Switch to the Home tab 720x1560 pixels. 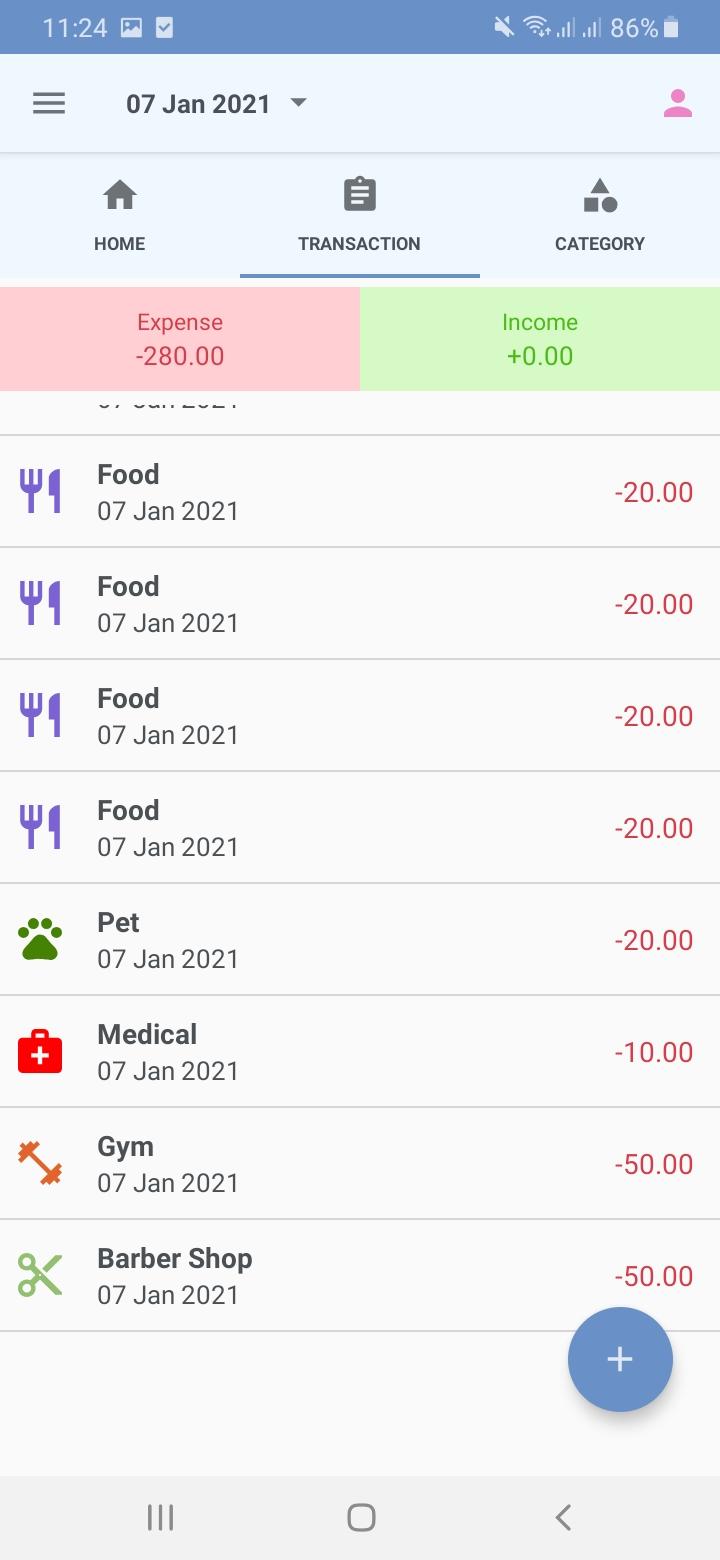pyautogui.click(x=120, y=215)
